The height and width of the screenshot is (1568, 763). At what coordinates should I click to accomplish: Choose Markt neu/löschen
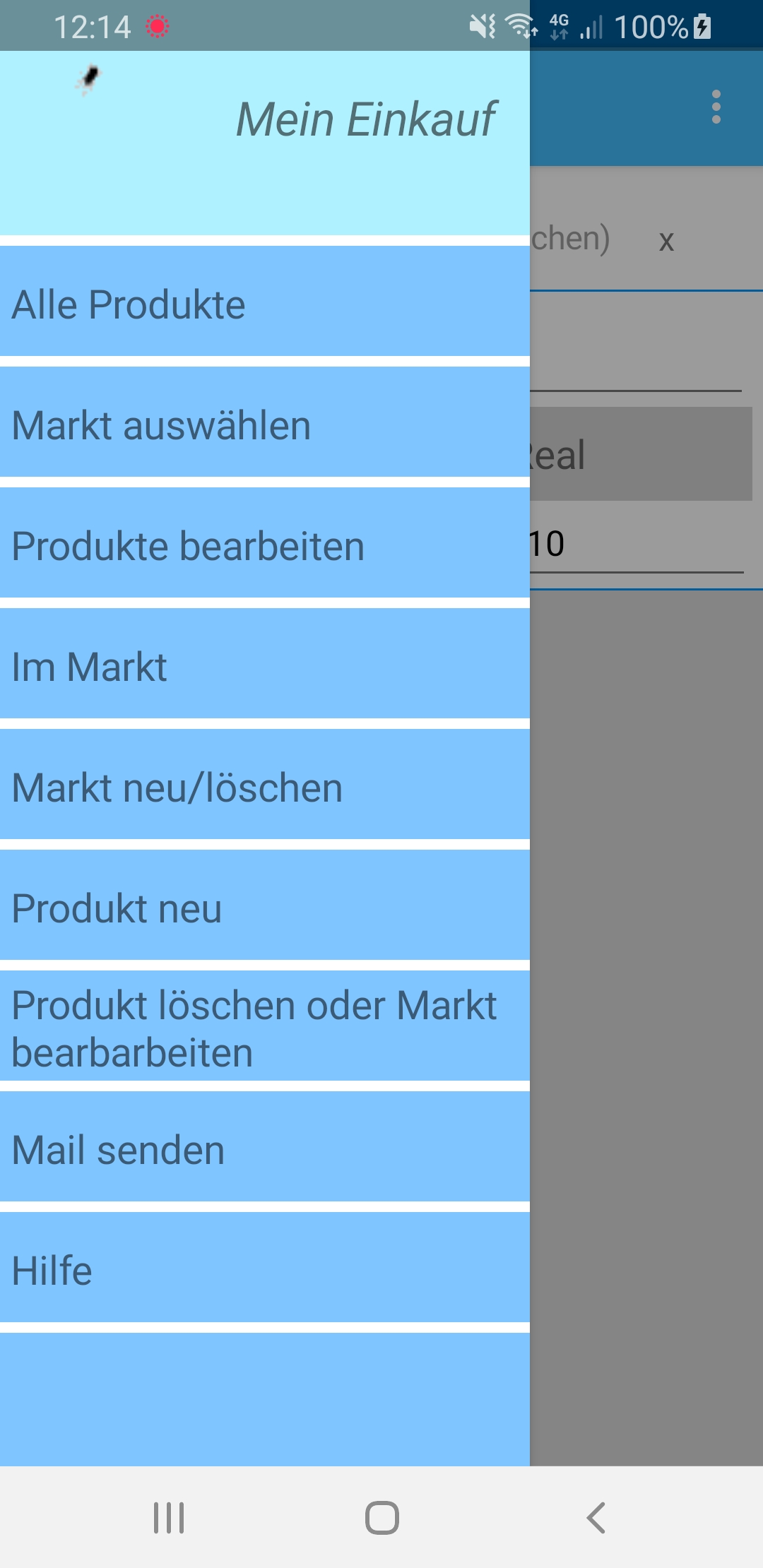265,787
